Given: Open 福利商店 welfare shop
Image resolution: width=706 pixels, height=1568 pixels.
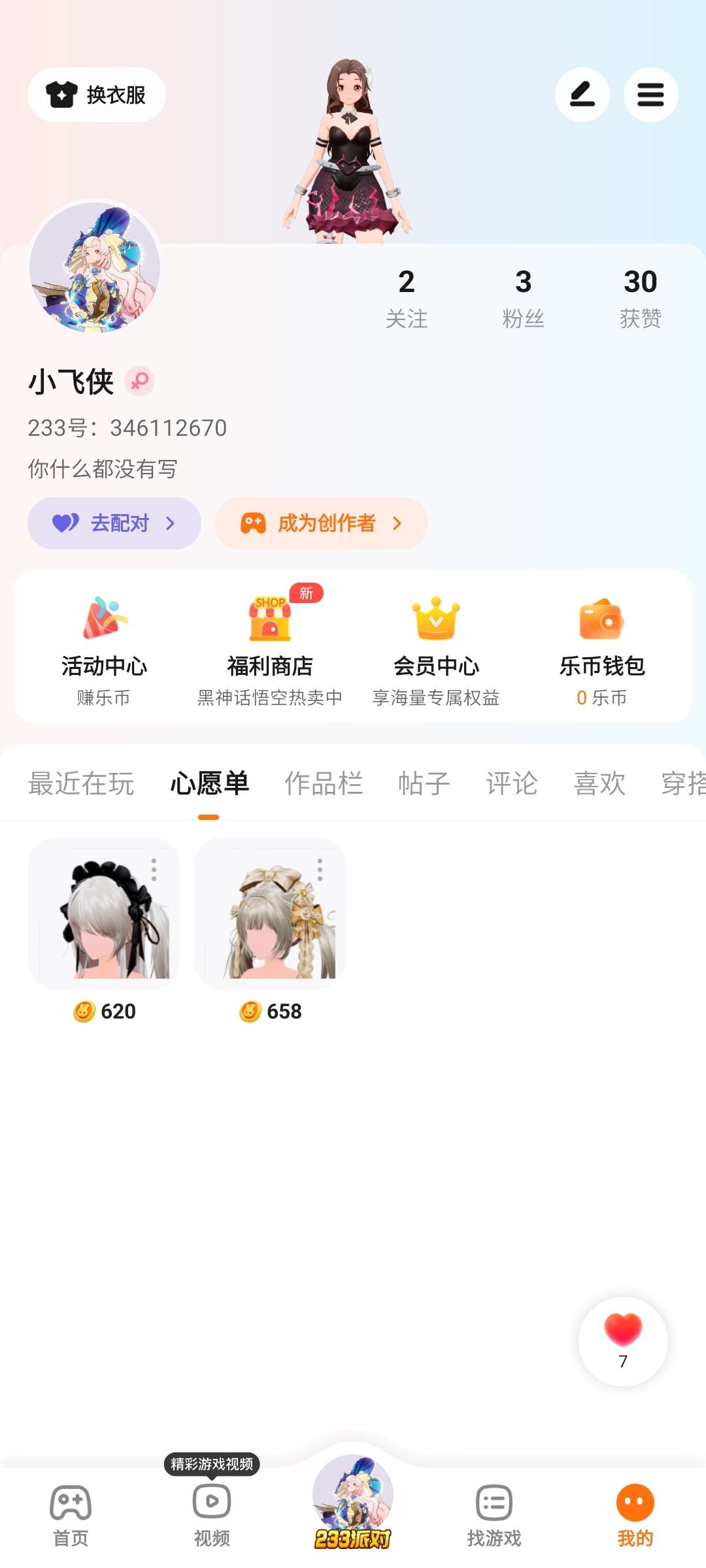Looking at the screenshot, I should (x=270, y=649).
